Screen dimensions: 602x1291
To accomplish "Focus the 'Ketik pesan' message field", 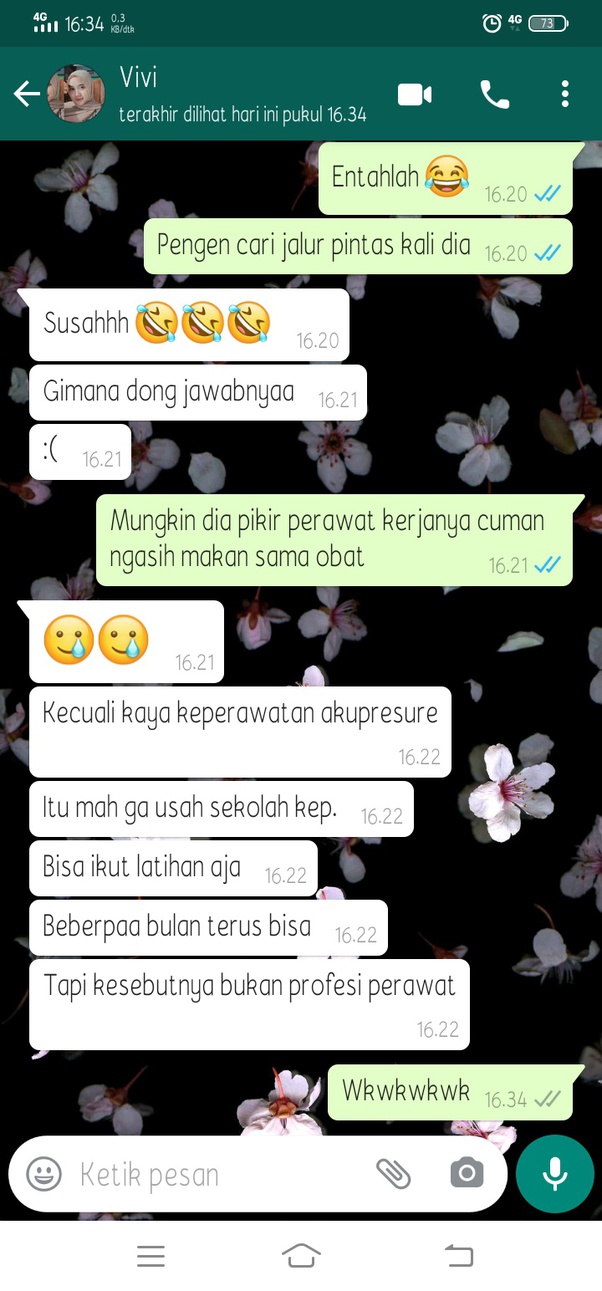I will pos(220,1174).
